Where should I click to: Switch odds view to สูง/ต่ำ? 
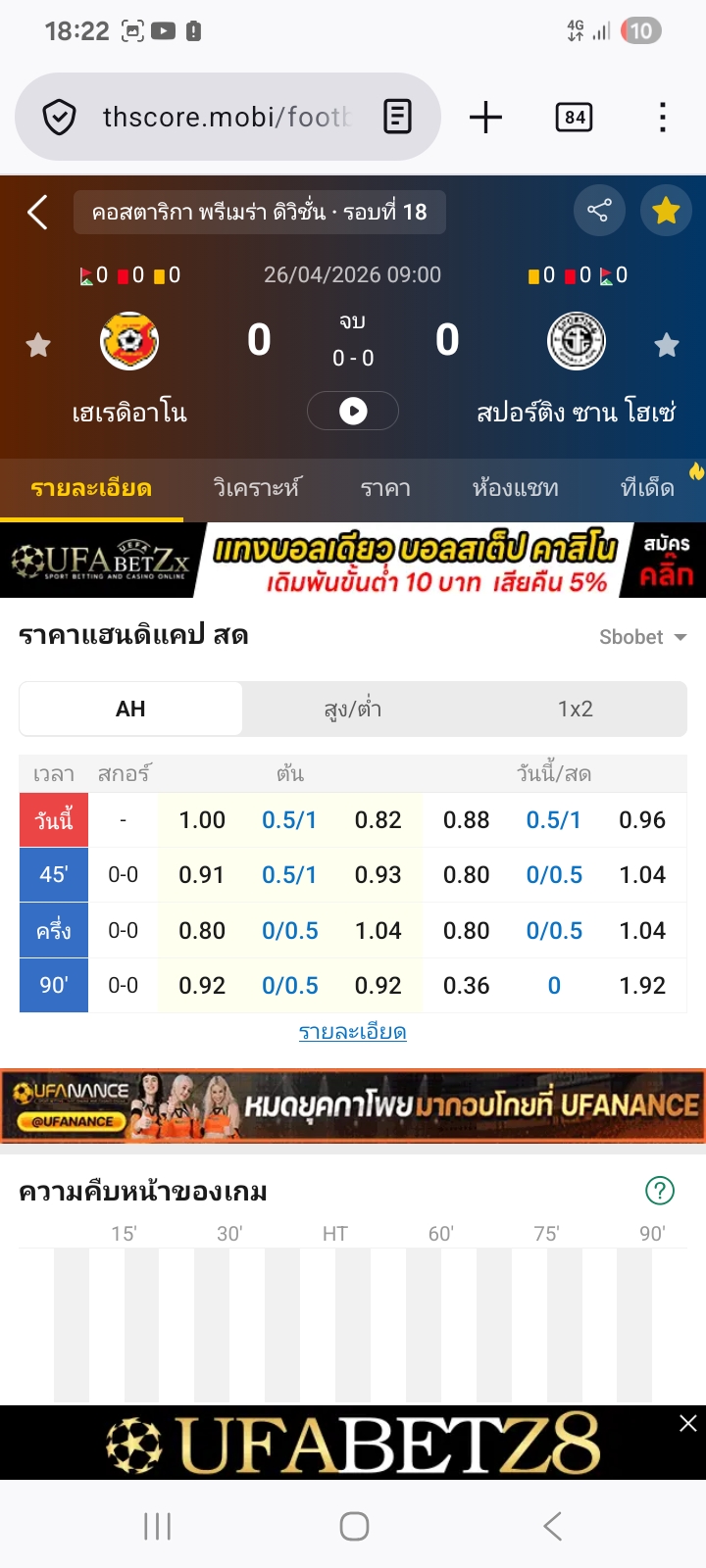click(x=353, y=709)
